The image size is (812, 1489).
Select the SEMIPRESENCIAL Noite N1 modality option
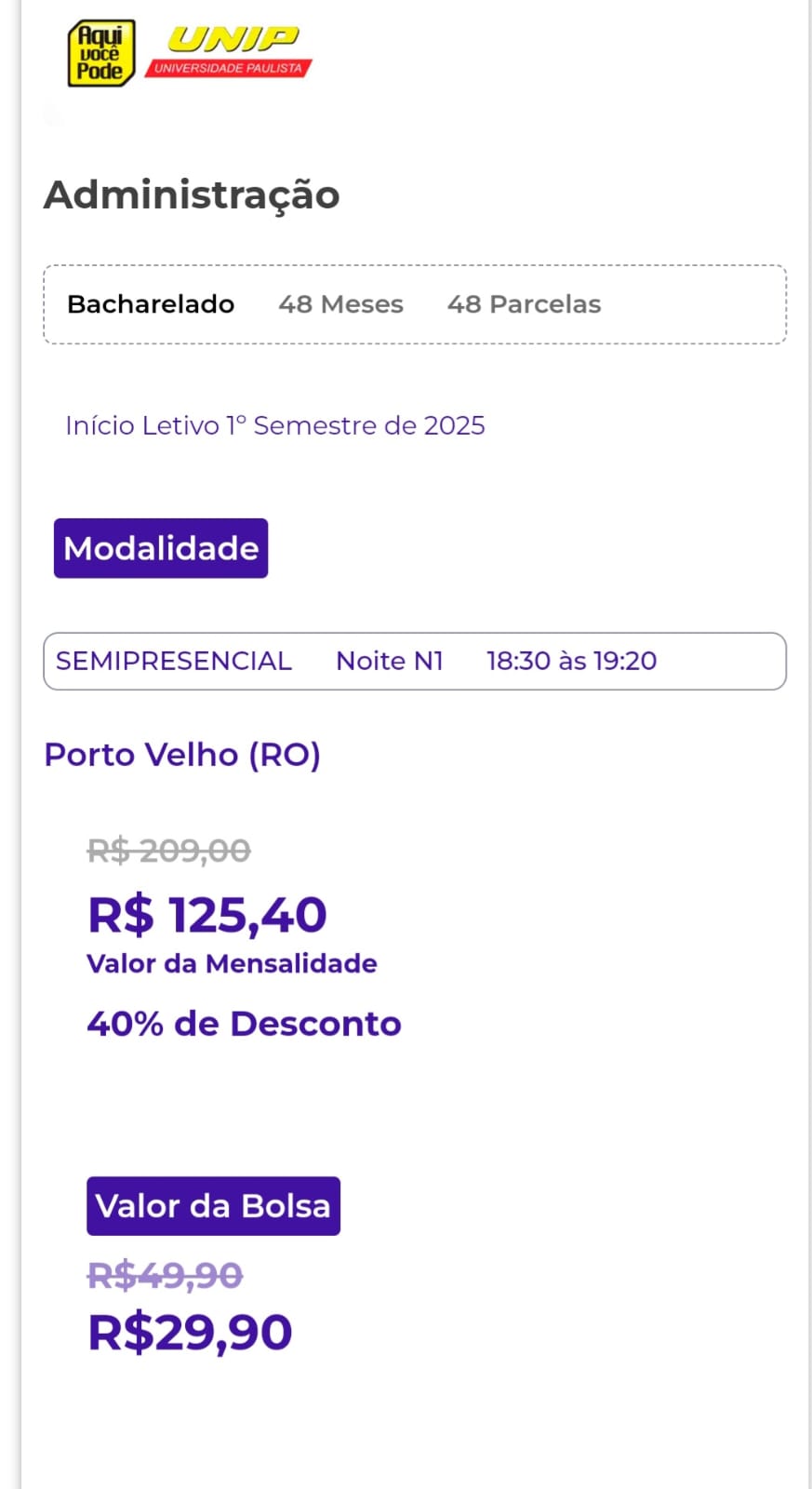[415, 661]
